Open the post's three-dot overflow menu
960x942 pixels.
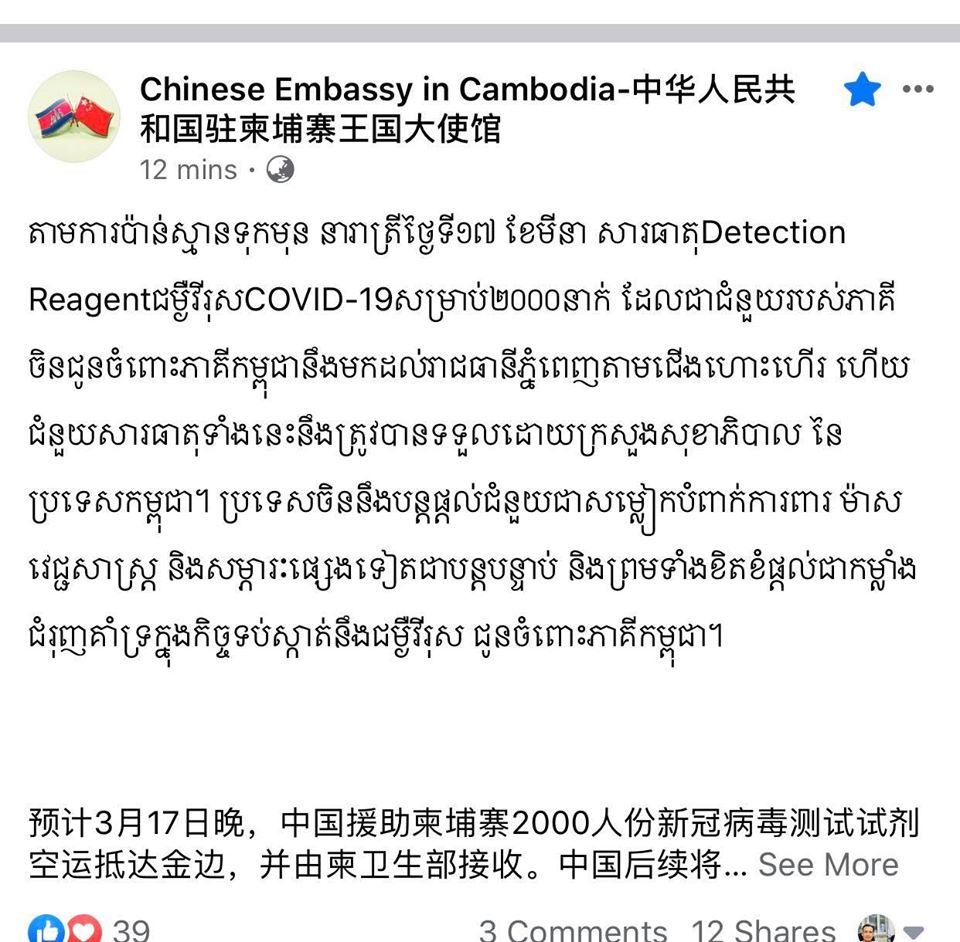tap(918, 90)
